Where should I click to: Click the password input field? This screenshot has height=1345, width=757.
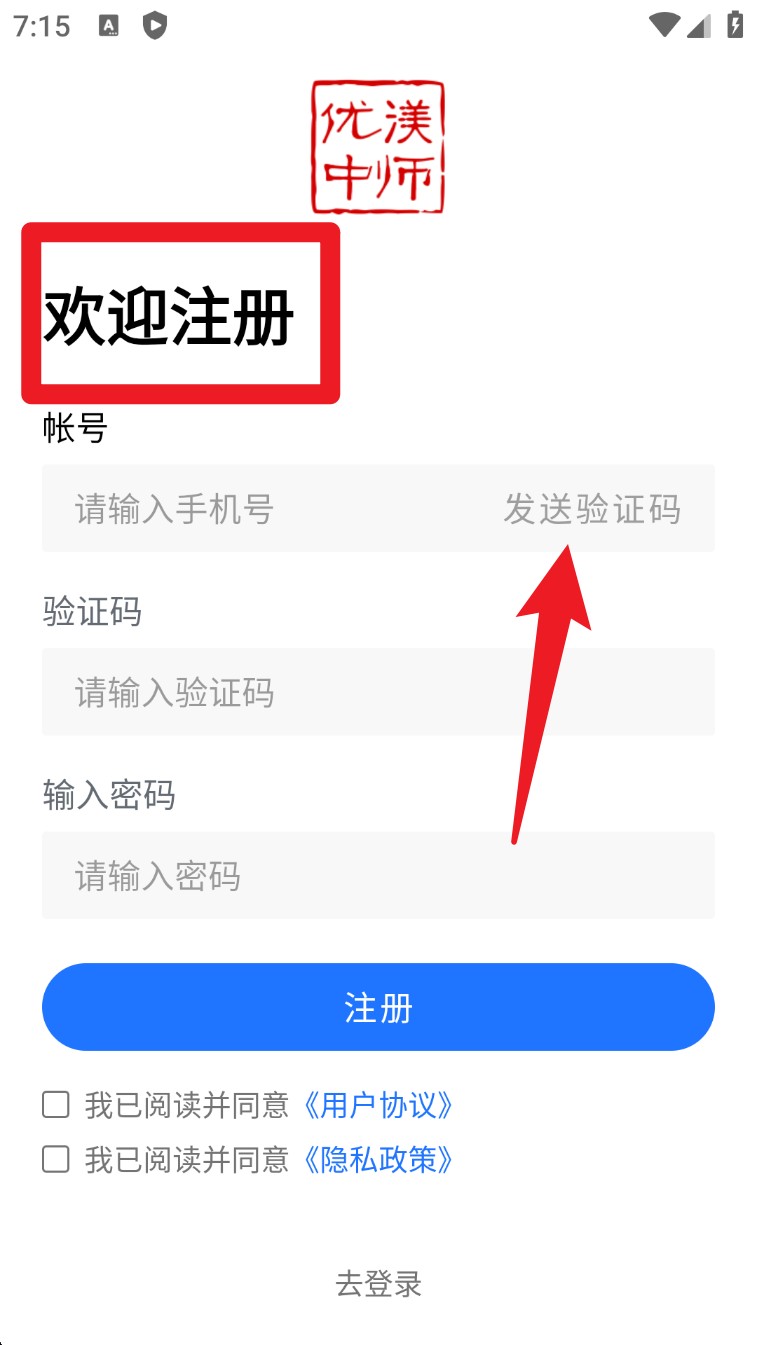[x=300, y=876]
